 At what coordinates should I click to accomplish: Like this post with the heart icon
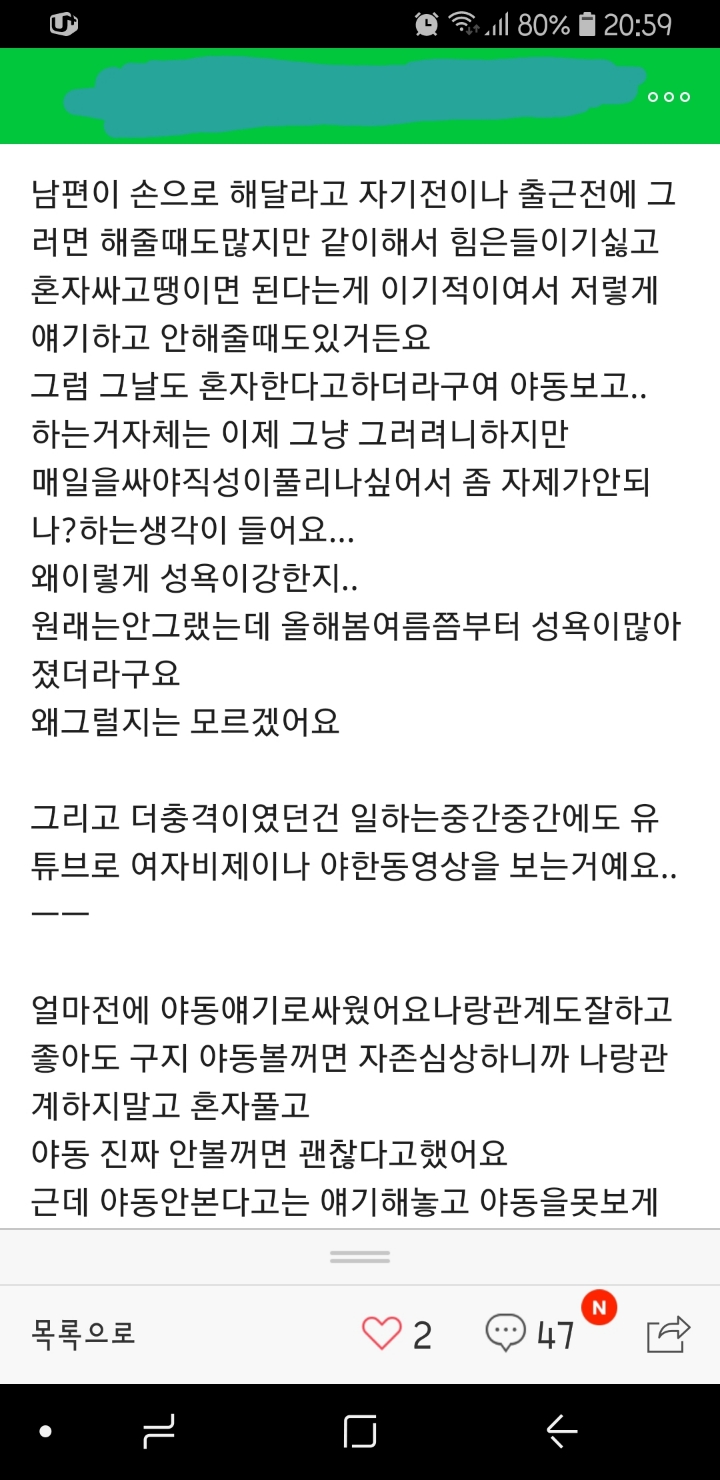[381, 1333]
